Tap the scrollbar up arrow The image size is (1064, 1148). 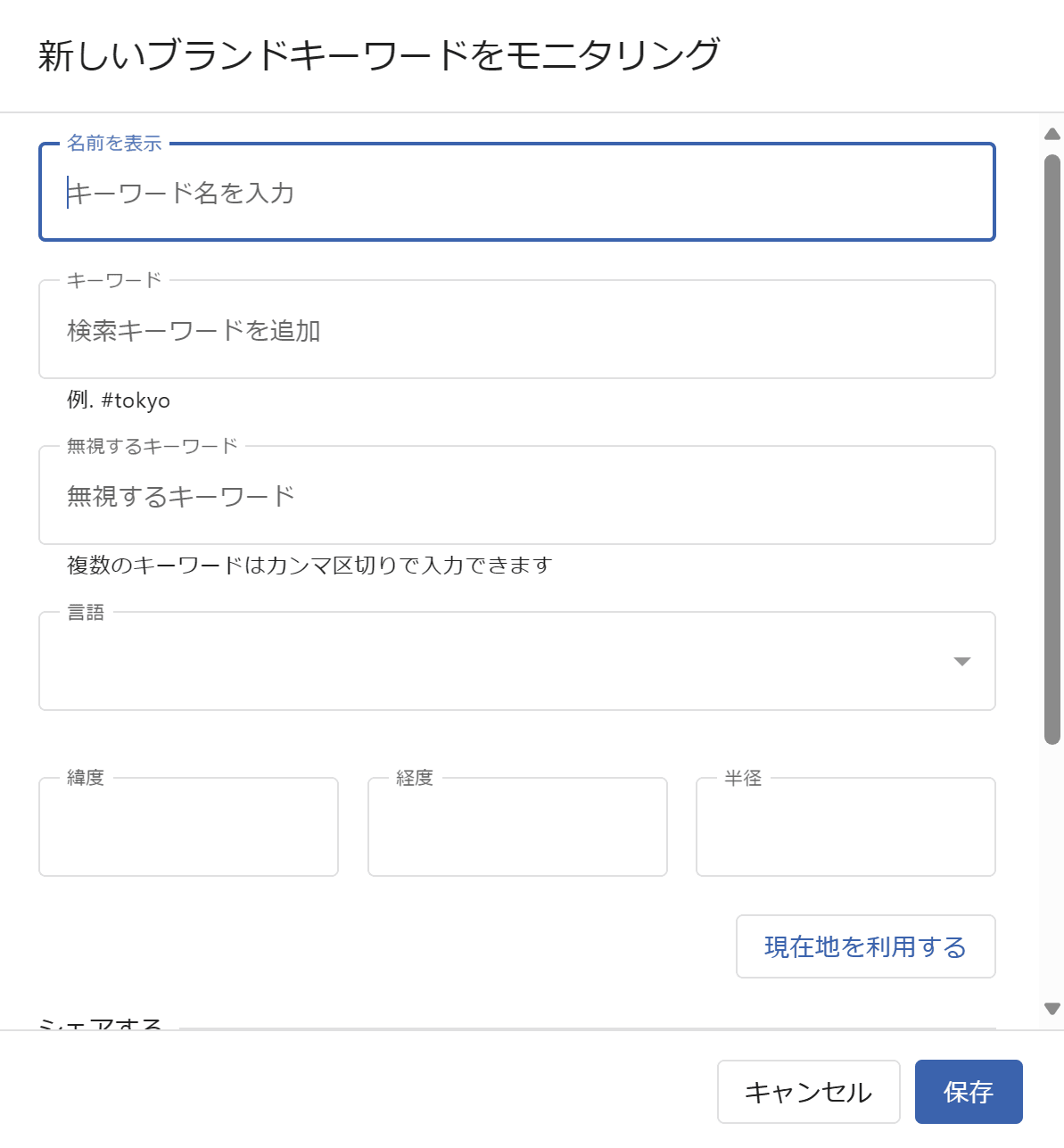tap(1052, 135)
